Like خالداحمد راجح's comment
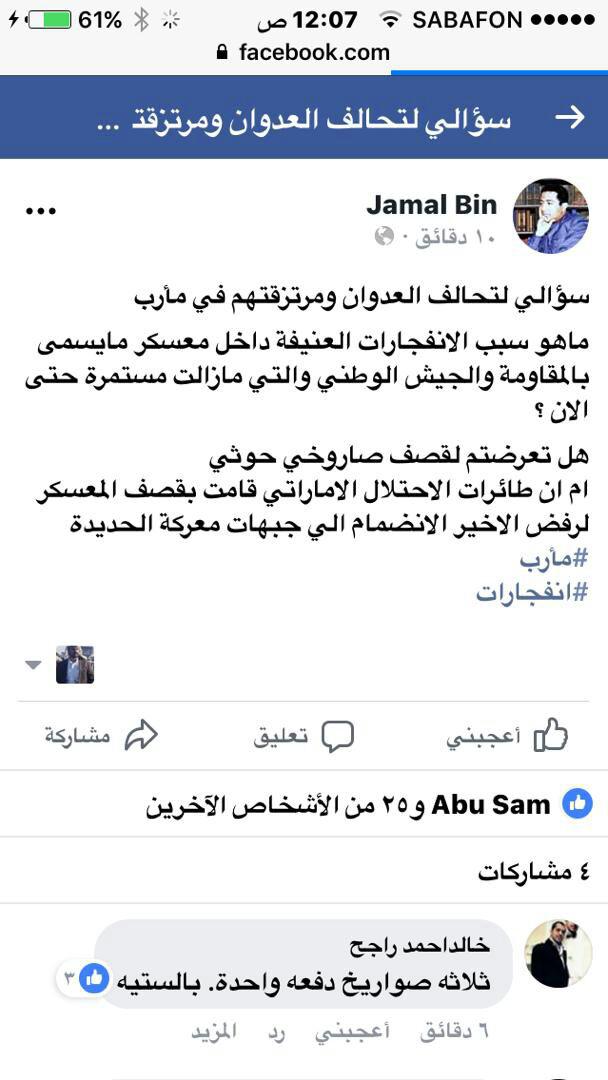 [353, 1031]
